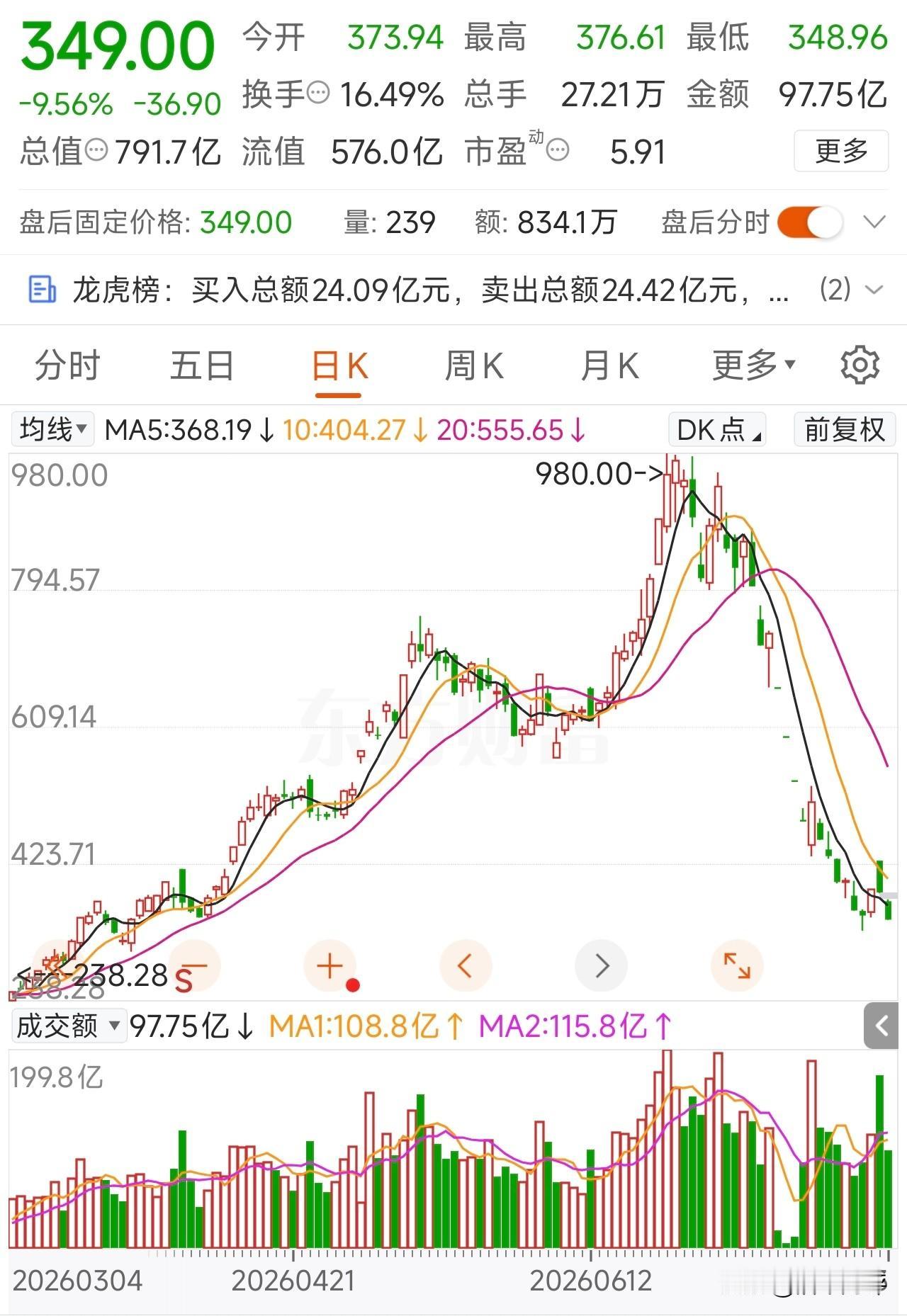This screenshot has width=907, height=1316.
Task: Zoom in chart with plus button
Action: 329,966
